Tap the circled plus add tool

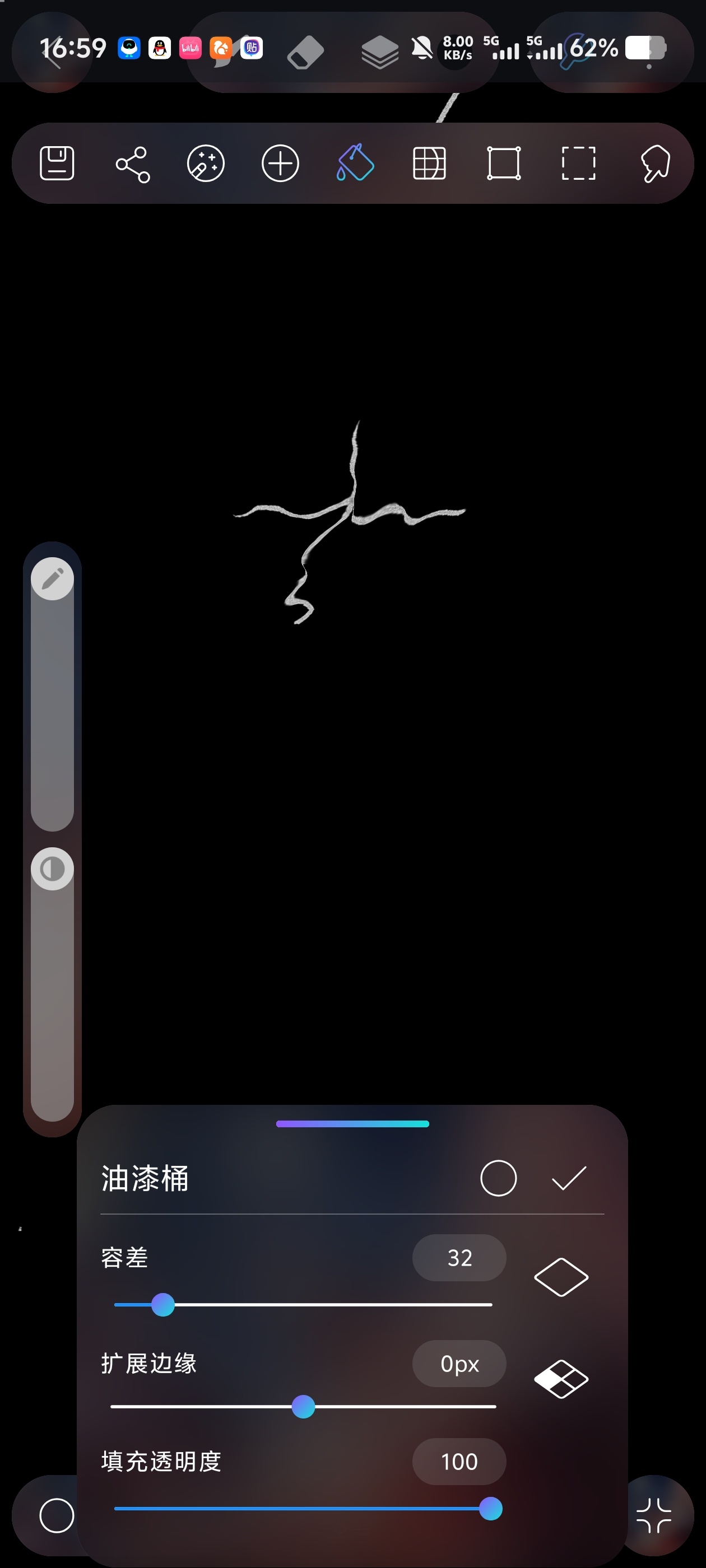click(x=280, y=163)
